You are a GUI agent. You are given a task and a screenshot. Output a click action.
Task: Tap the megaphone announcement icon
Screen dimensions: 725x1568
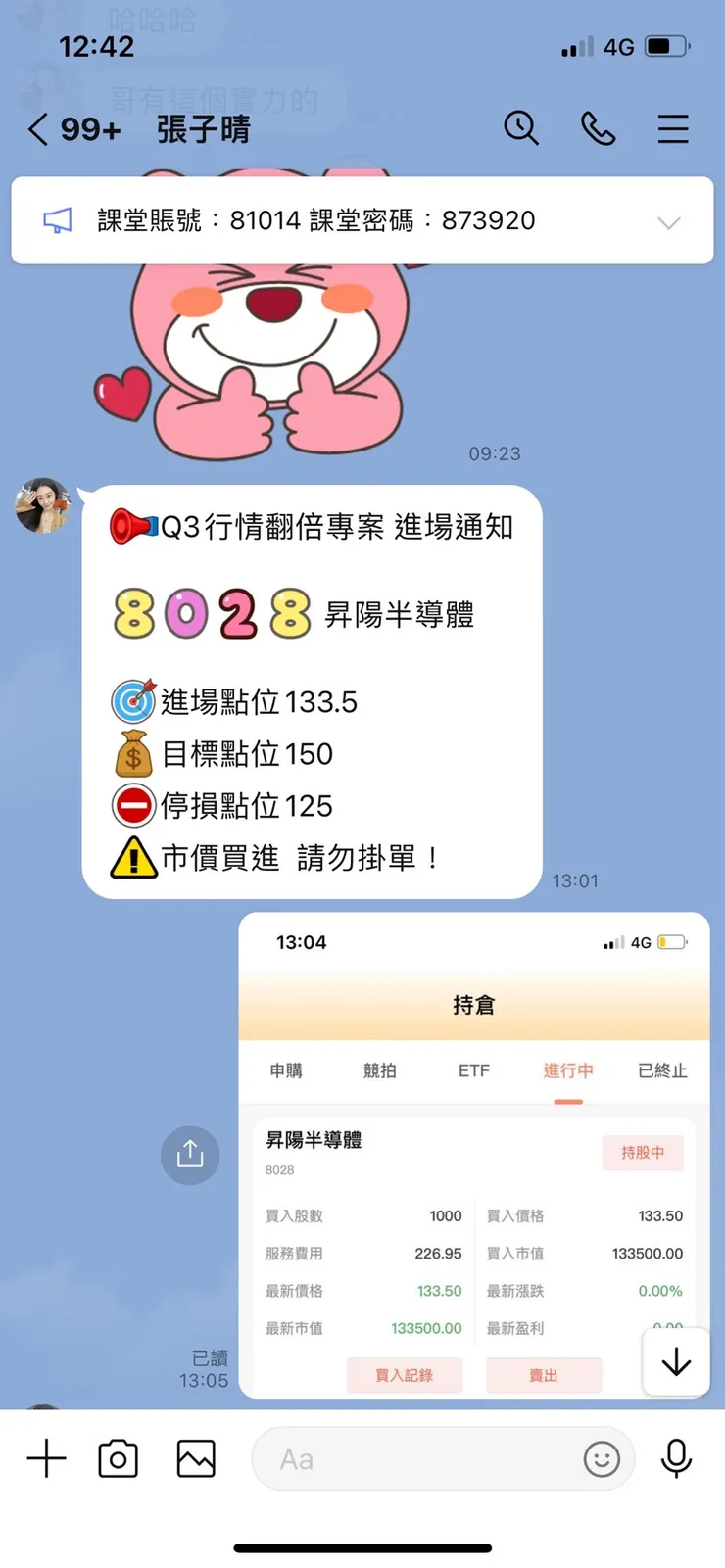pos(57,220)
